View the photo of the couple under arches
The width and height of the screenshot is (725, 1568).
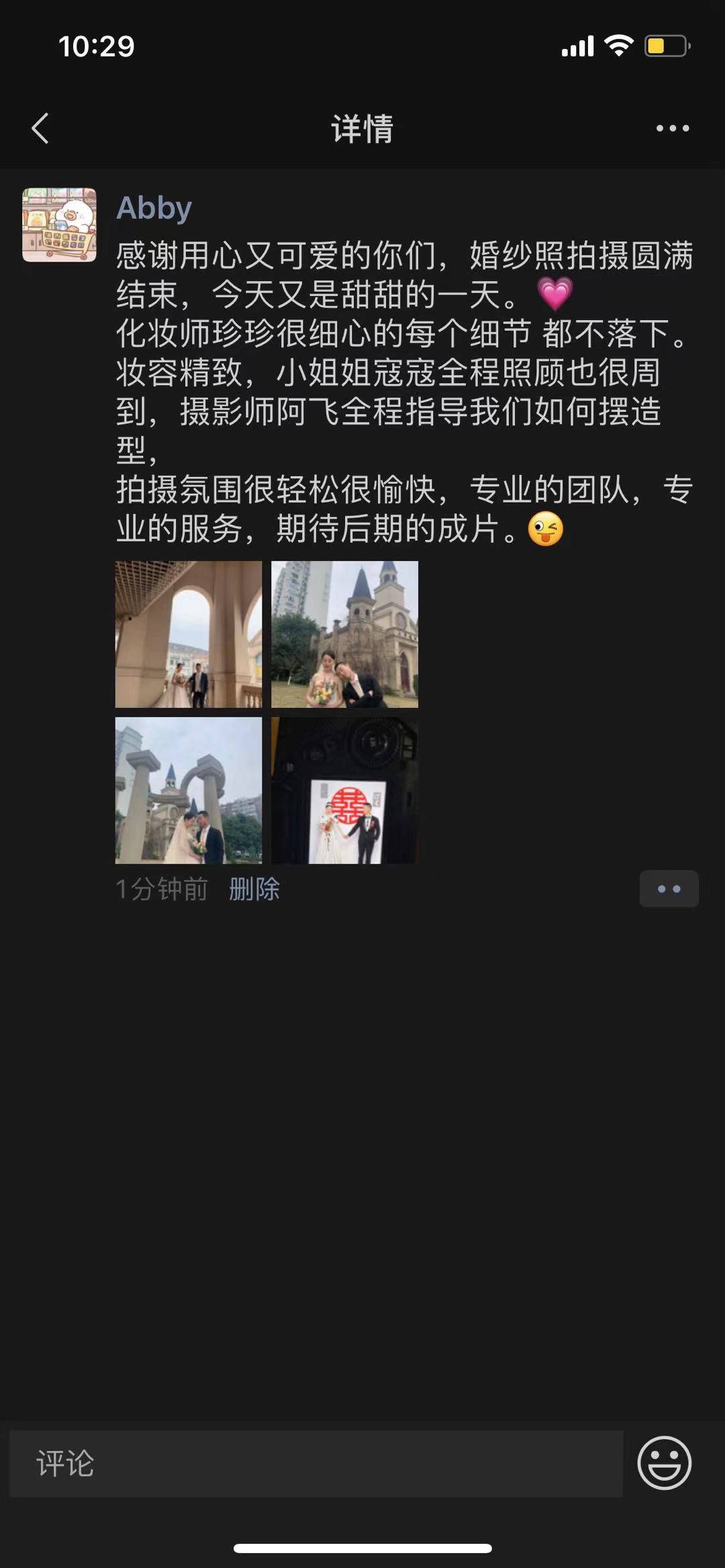point(189,634)
